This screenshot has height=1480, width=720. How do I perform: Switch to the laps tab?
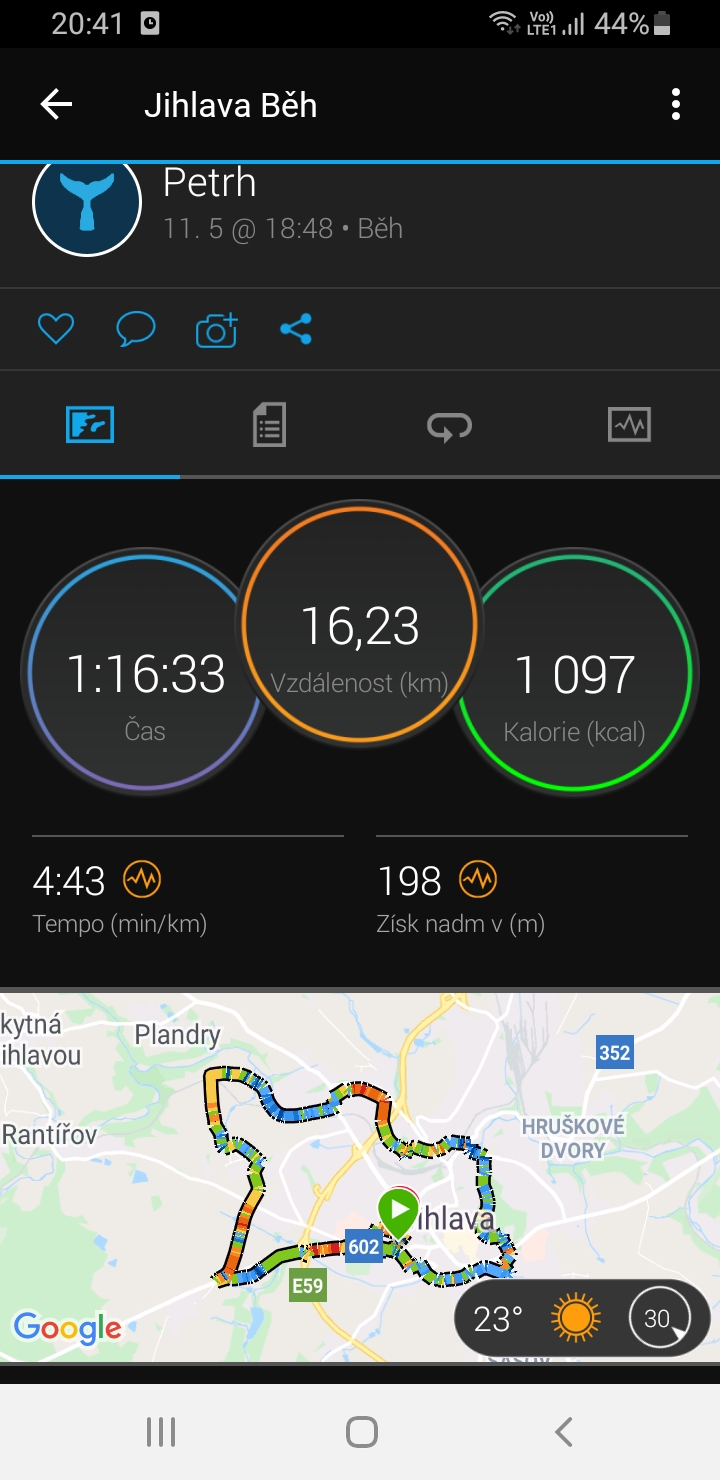[x=449, y=427]
